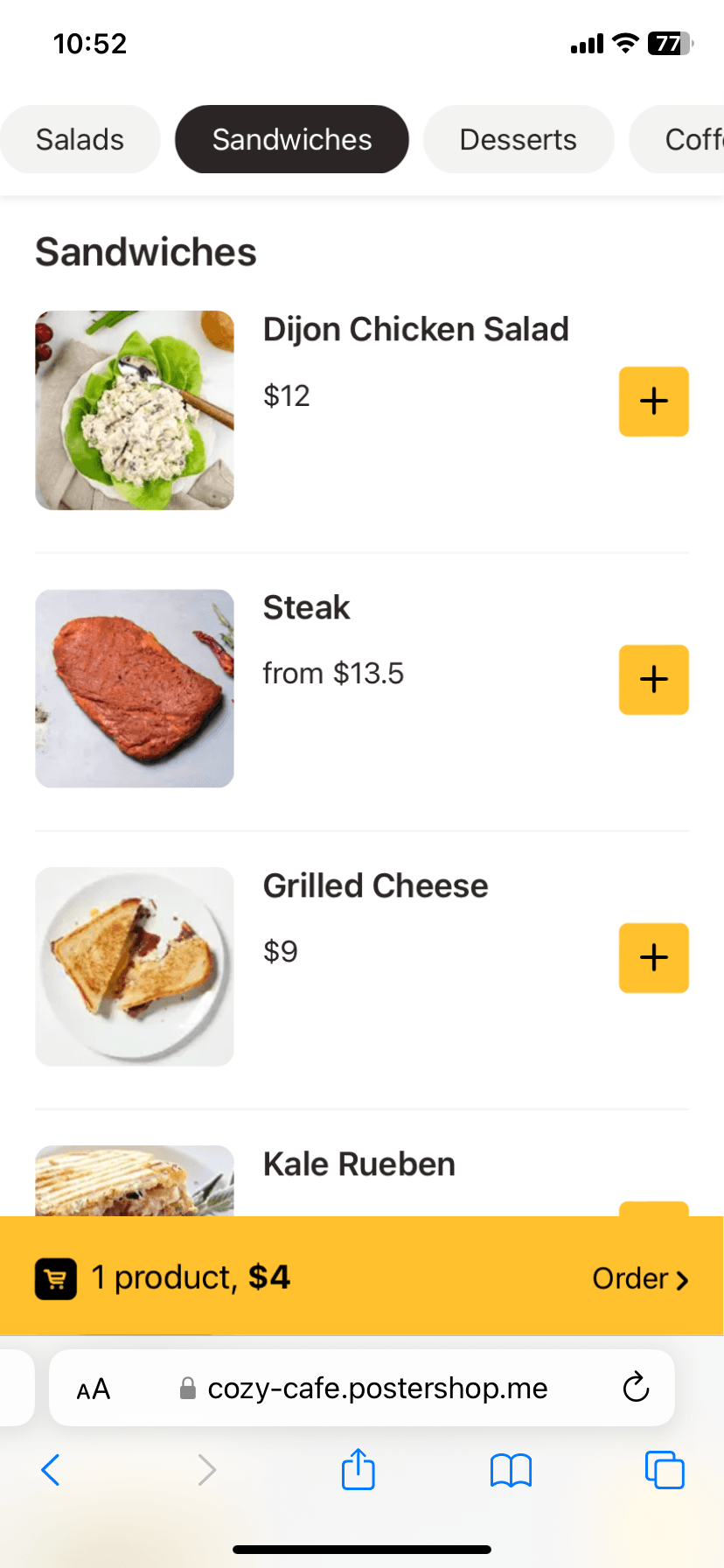Show open browser tabs
The height and width of the screenshot is (1568, 724).
pos(665,1470)
